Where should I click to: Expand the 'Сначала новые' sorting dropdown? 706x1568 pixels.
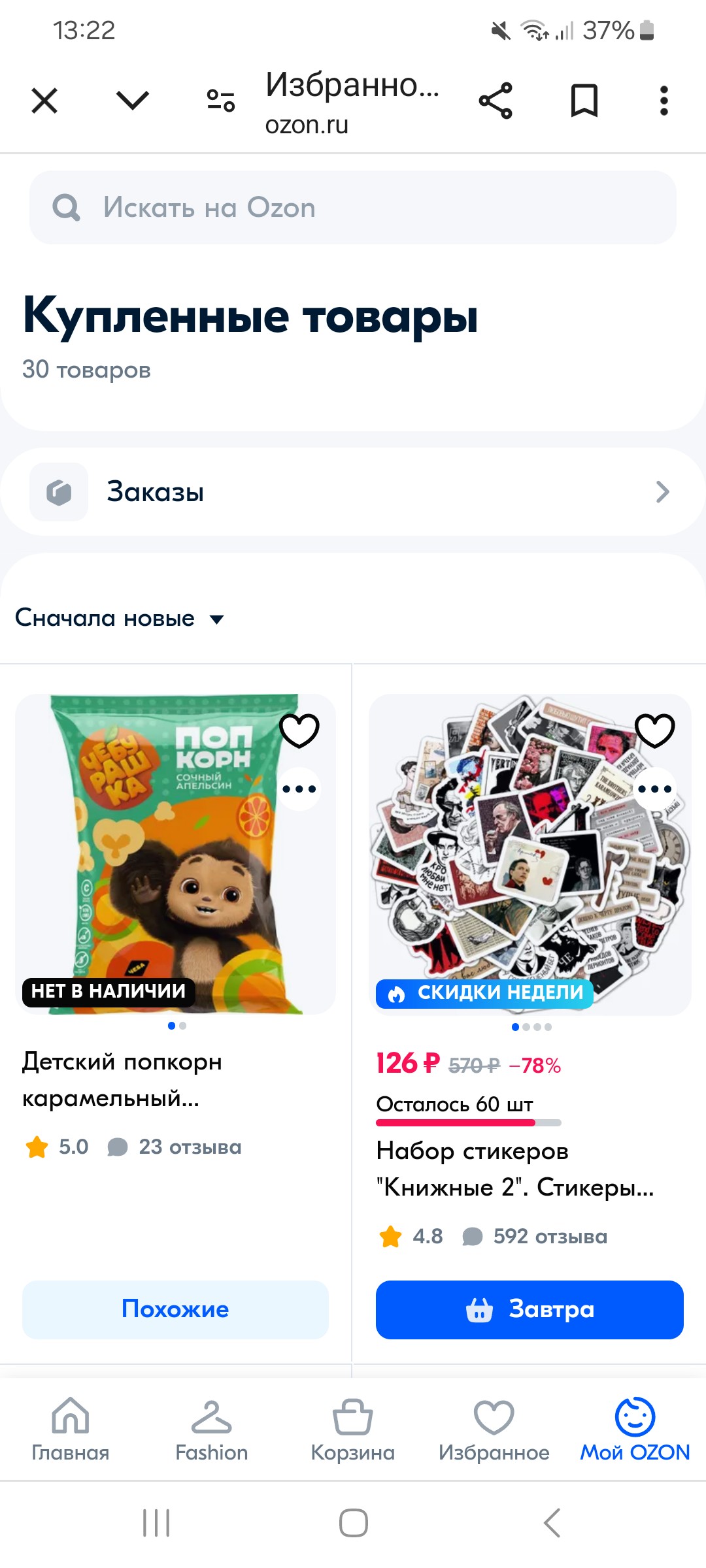[x=119, y=618]
